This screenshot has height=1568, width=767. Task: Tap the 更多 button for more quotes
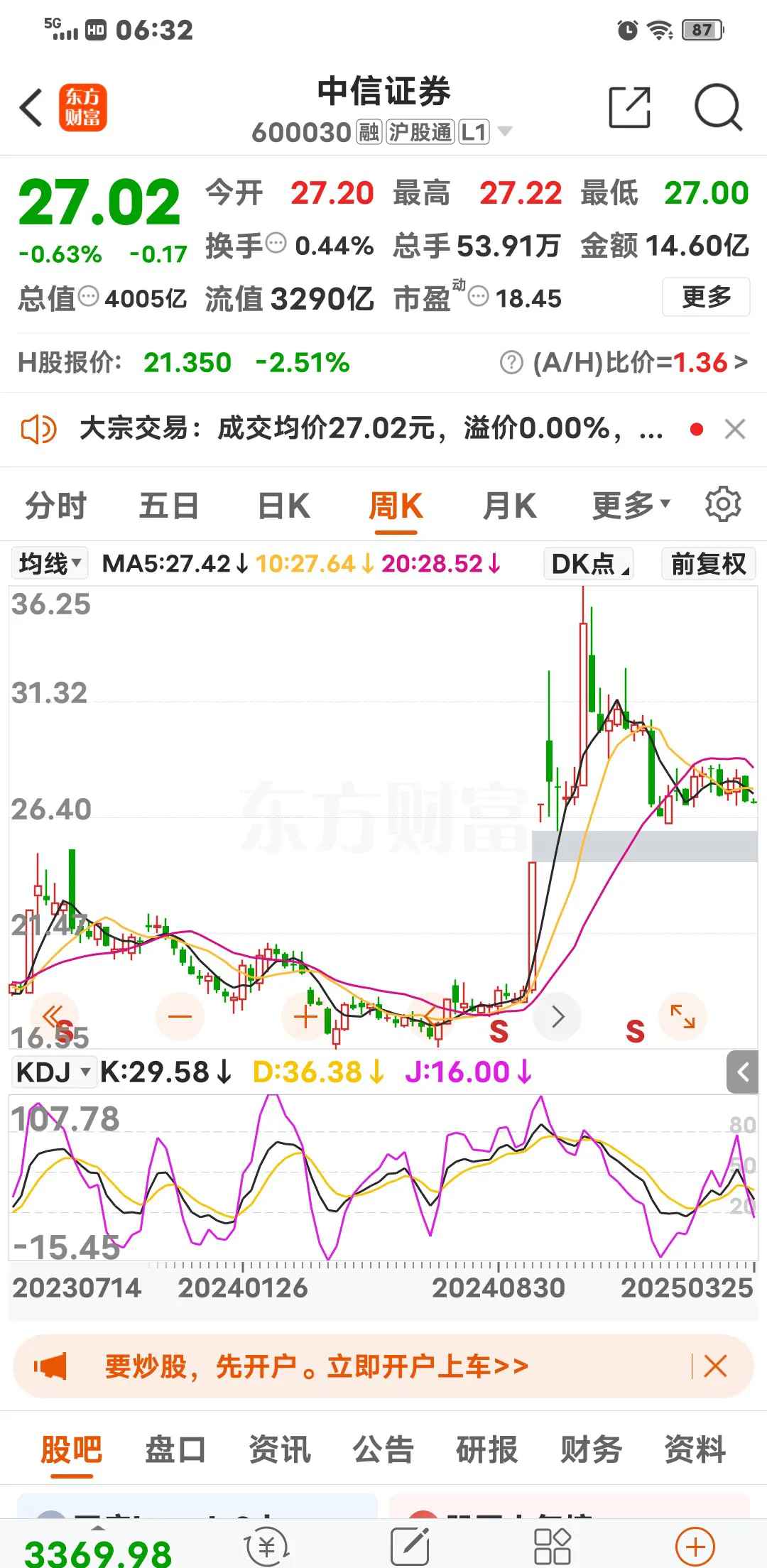pyautogui.click(x=705, y=298)
